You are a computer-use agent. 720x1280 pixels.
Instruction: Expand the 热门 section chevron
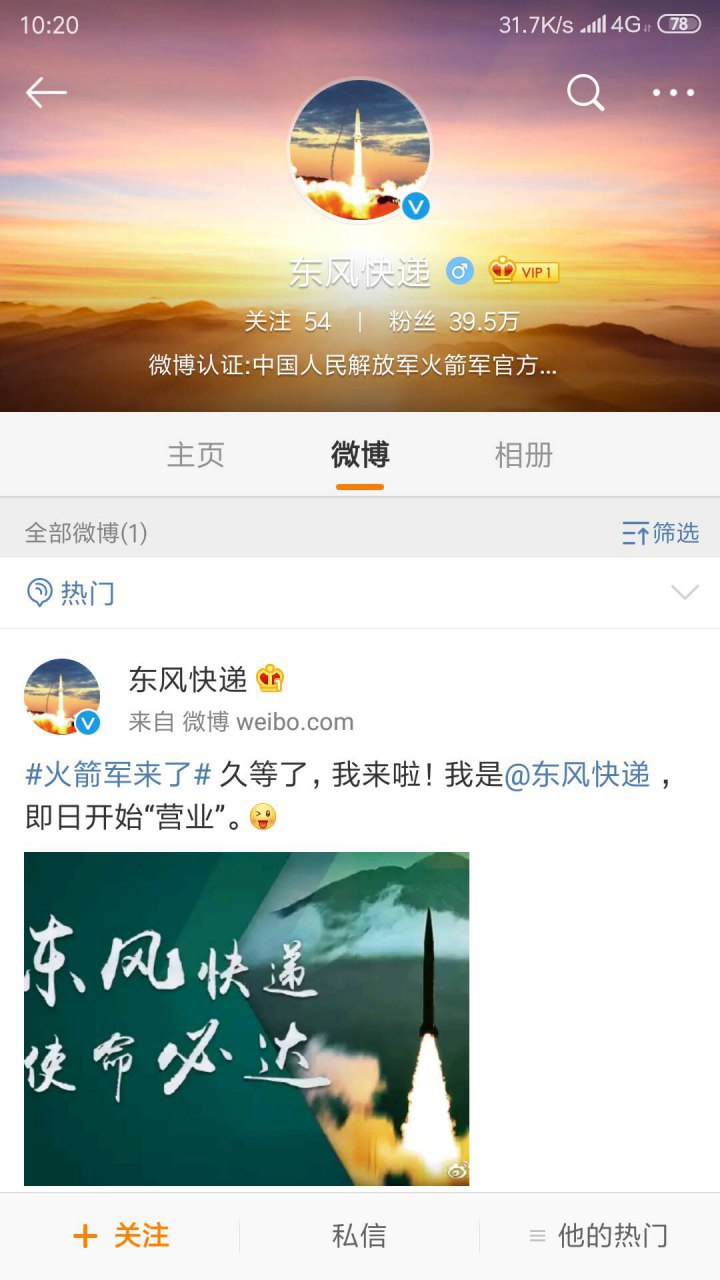685,593
